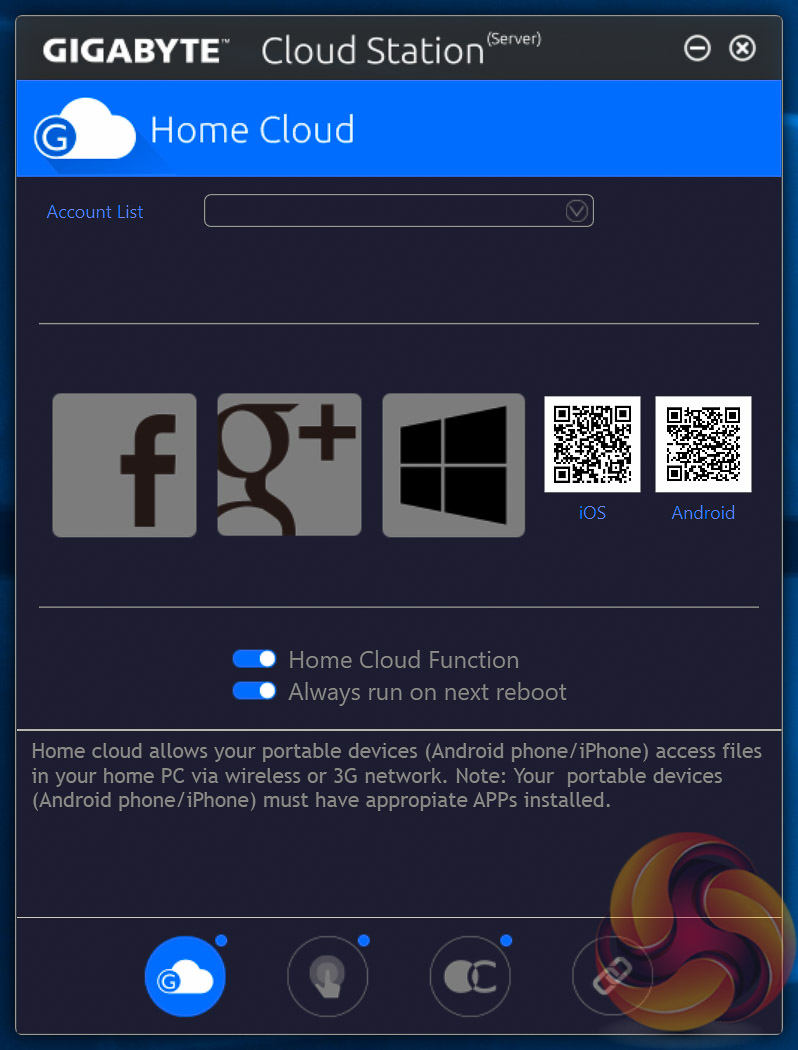The width and height of the screenshot is (798, 1050).
Task: Open the OC overclock tab
Action: click(x=470, y=976)
